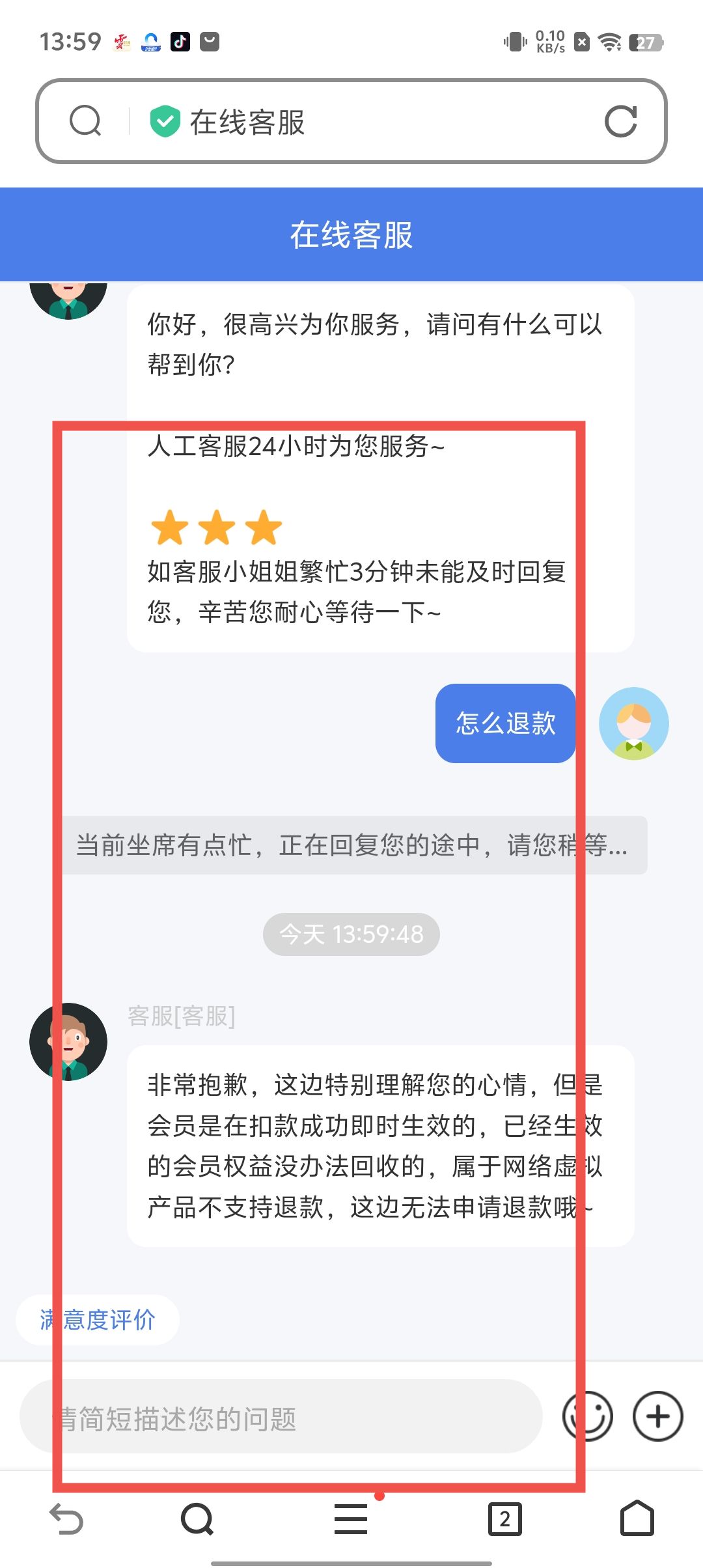View the two open browser tabs
Viewport: 703px width, 1568px height.
[x=504, y=1520]
